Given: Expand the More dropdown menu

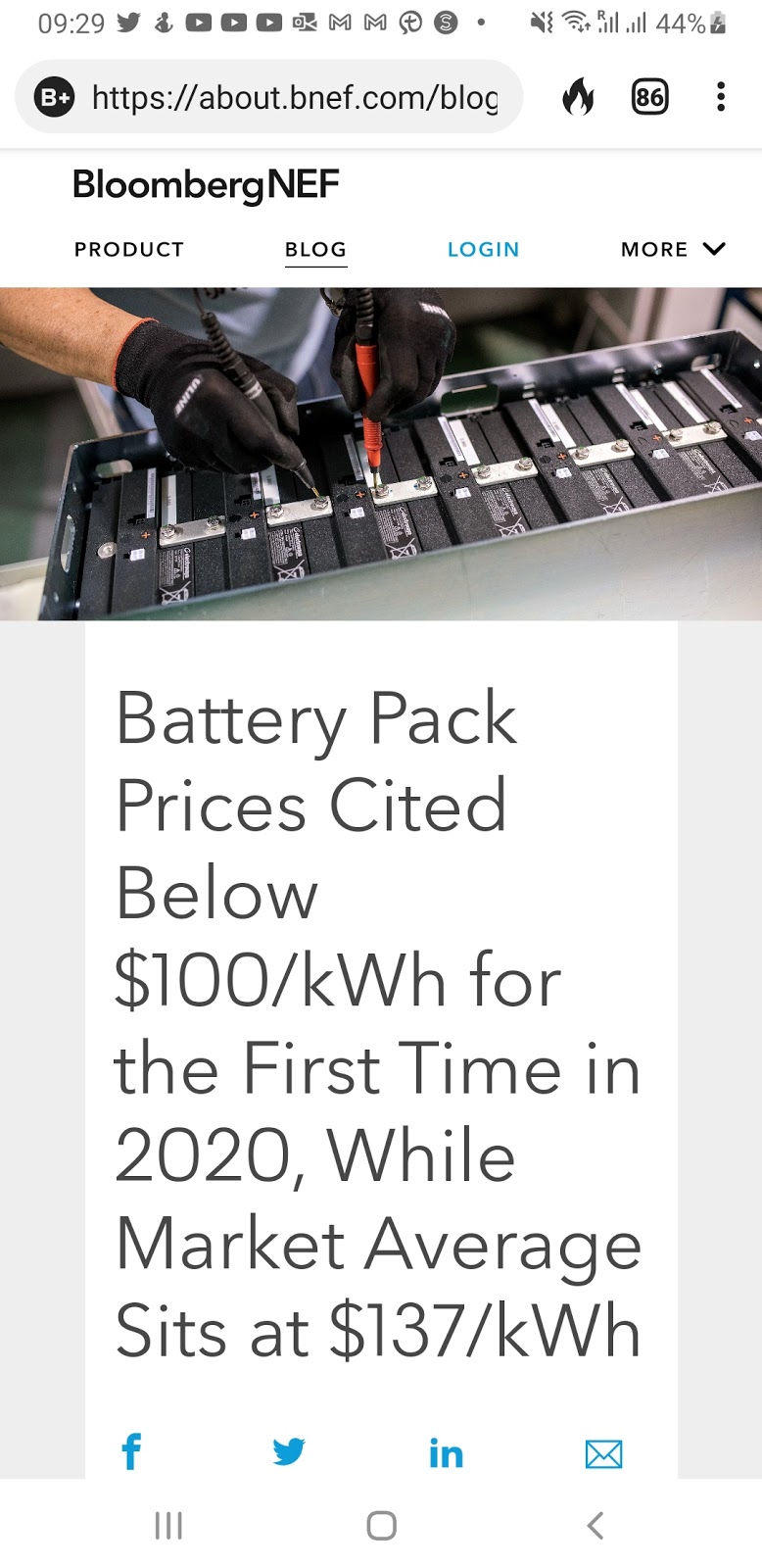Looking at the screenshot, I should coord(673,250).
